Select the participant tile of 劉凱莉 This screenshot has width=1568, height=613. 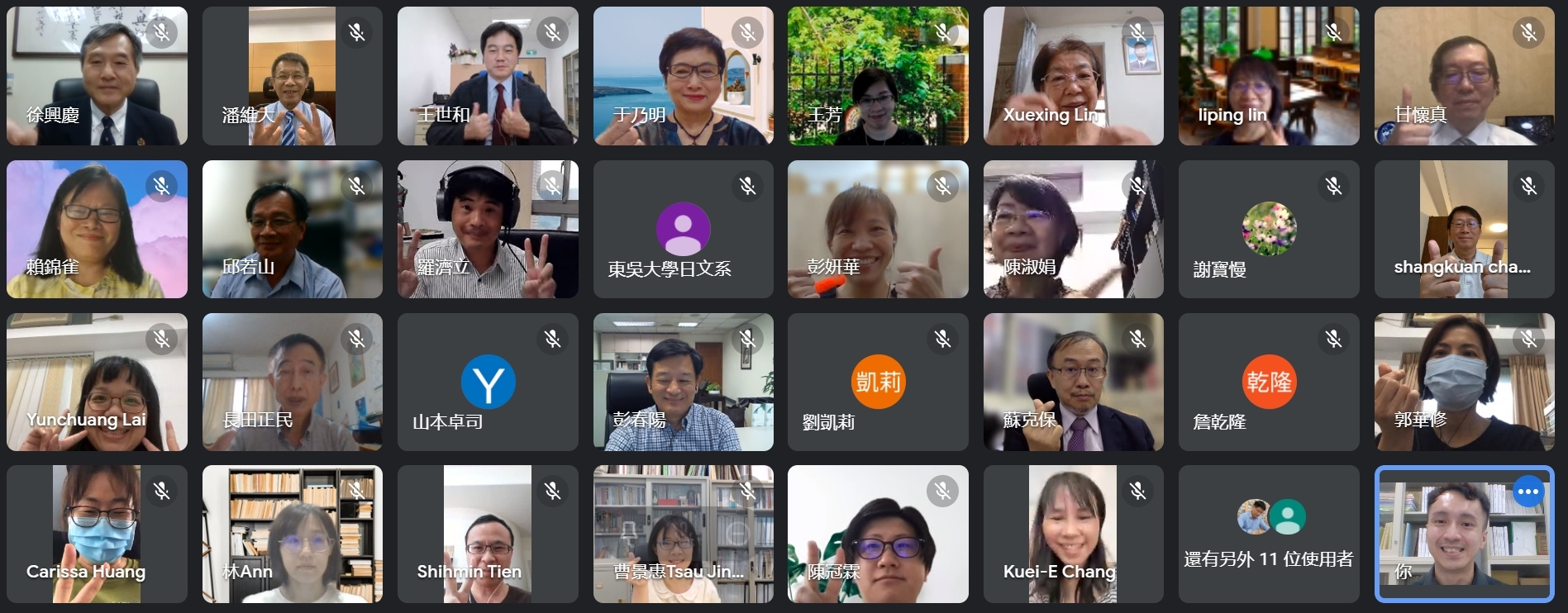point(878,382)
